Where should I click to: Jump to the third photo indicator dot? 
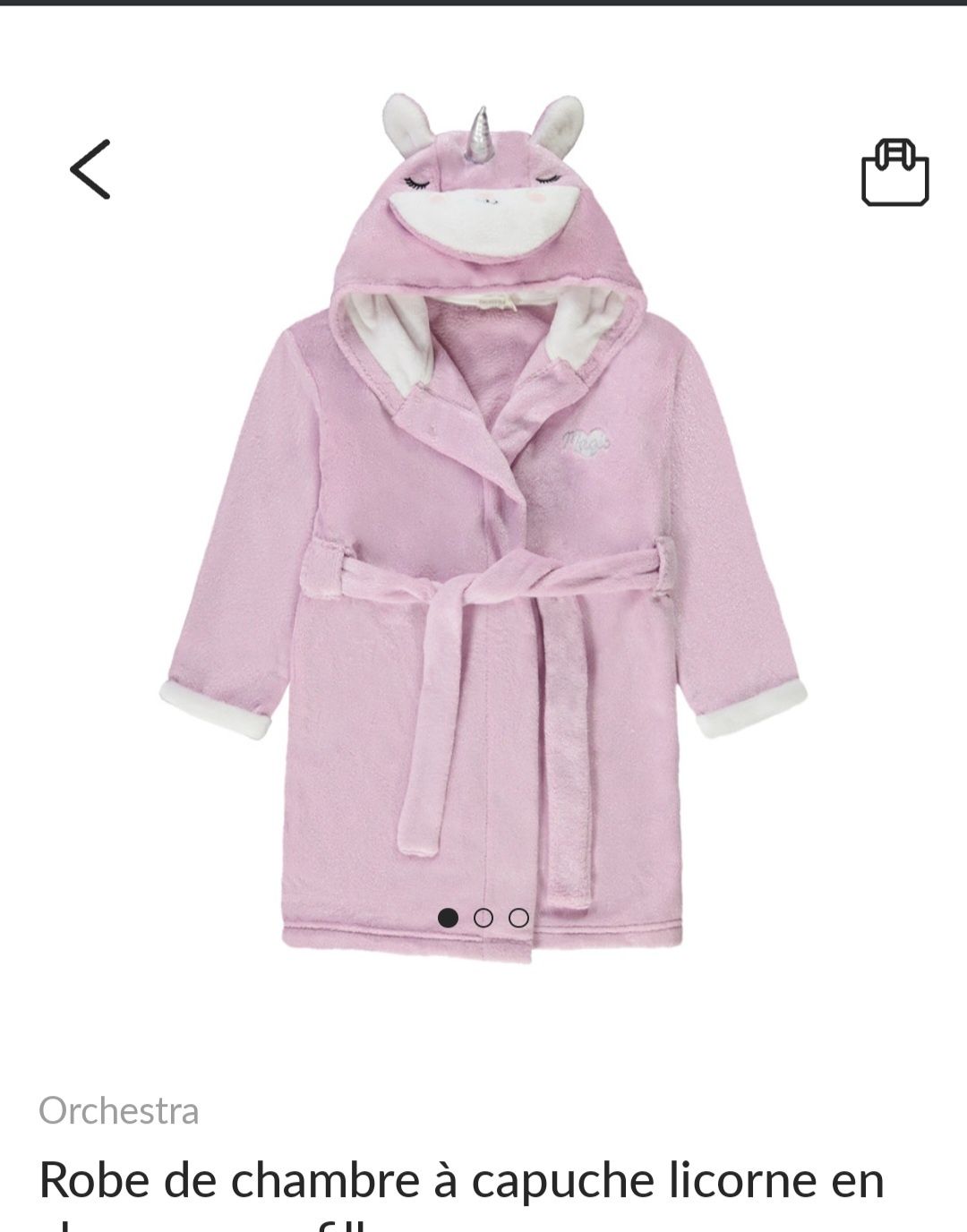pyautogui.click(x=518, y=918)
